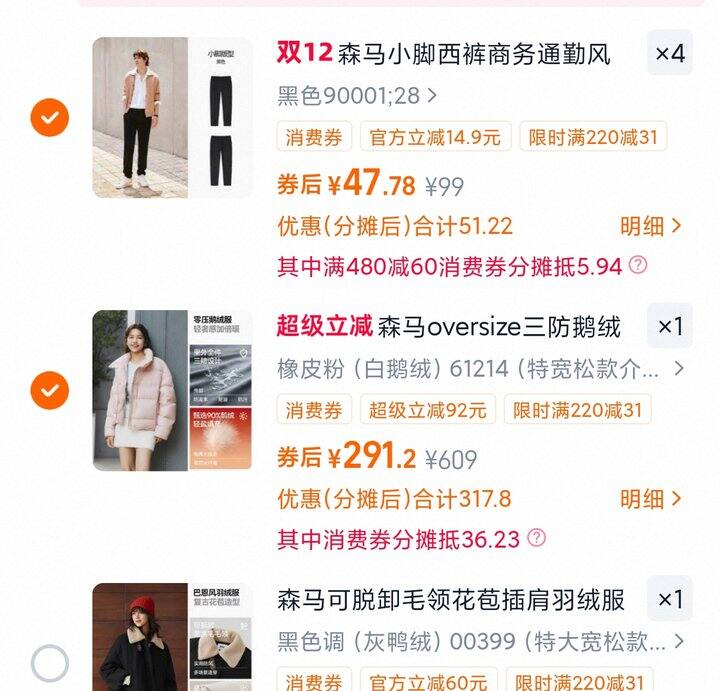The width and height of the screenshot is (720, 691).
Task: Uncheck the 森马小脚西裤 item checkbox
Action: (x=49, y=118)
